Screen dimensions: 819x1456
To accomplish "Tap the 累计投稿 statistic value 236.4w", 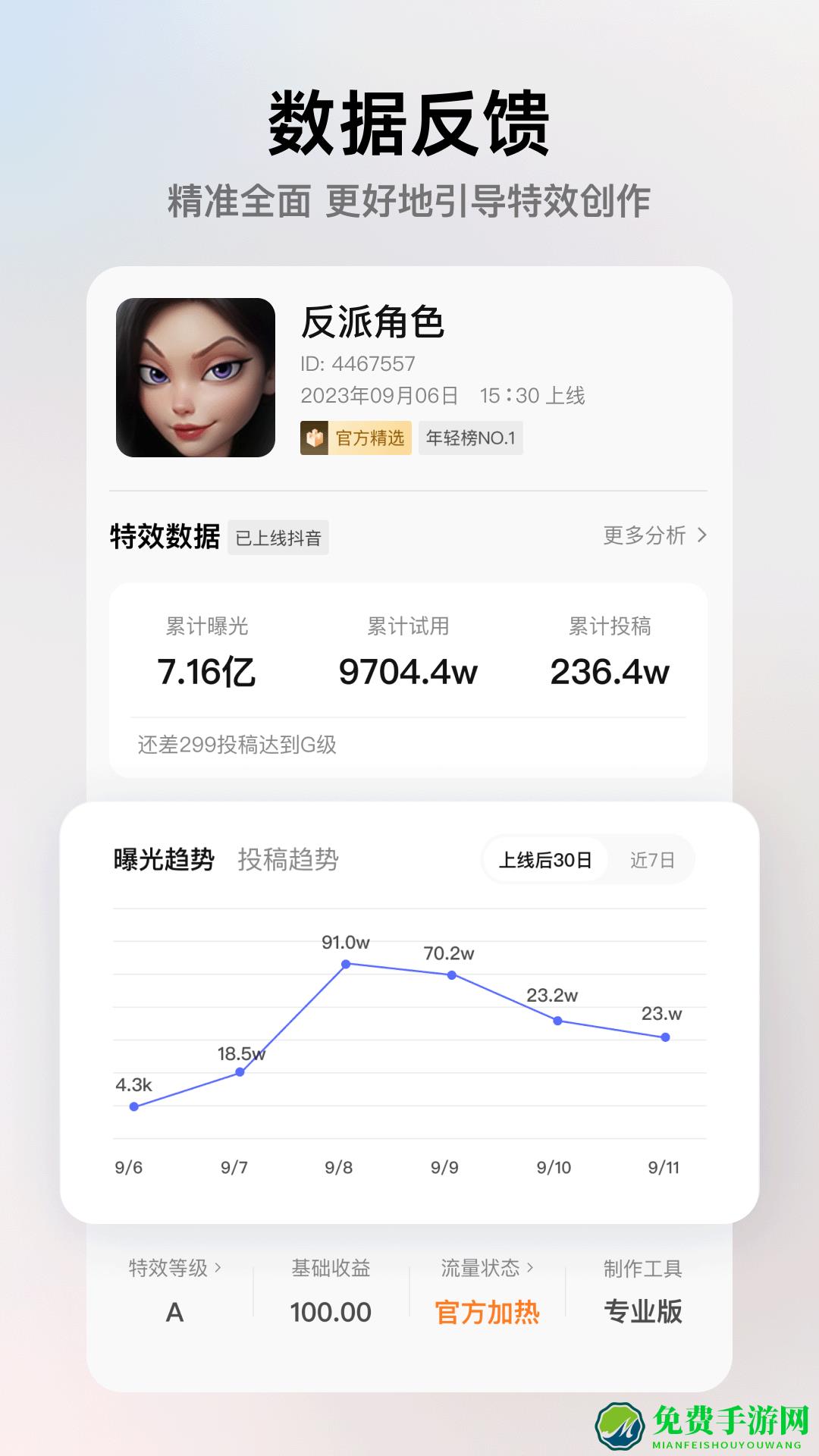I will (x=609, y=672).
